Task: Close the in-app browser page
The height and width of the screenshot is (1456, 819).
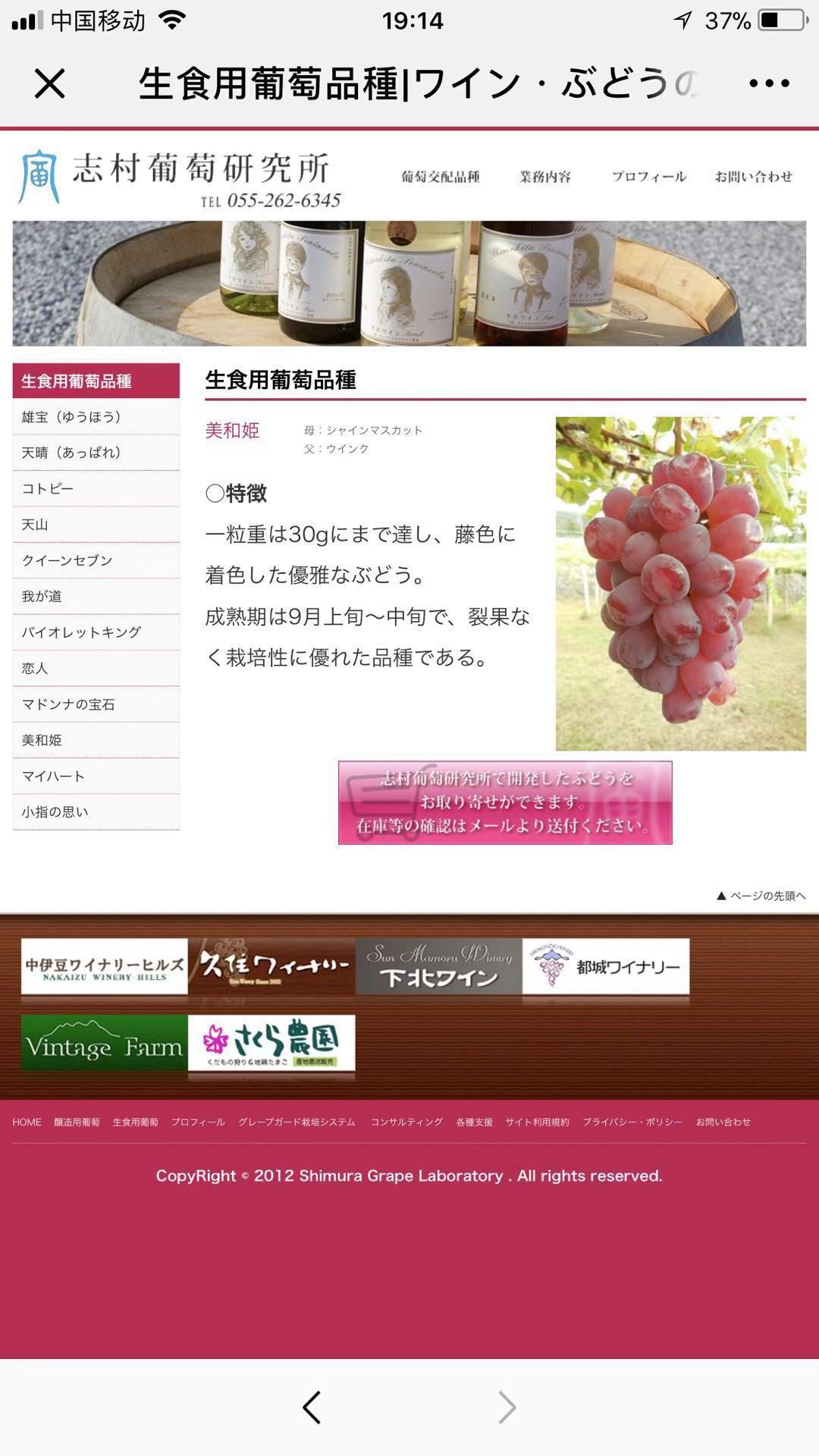Action: pyautogui.click(x=50, y=83)
